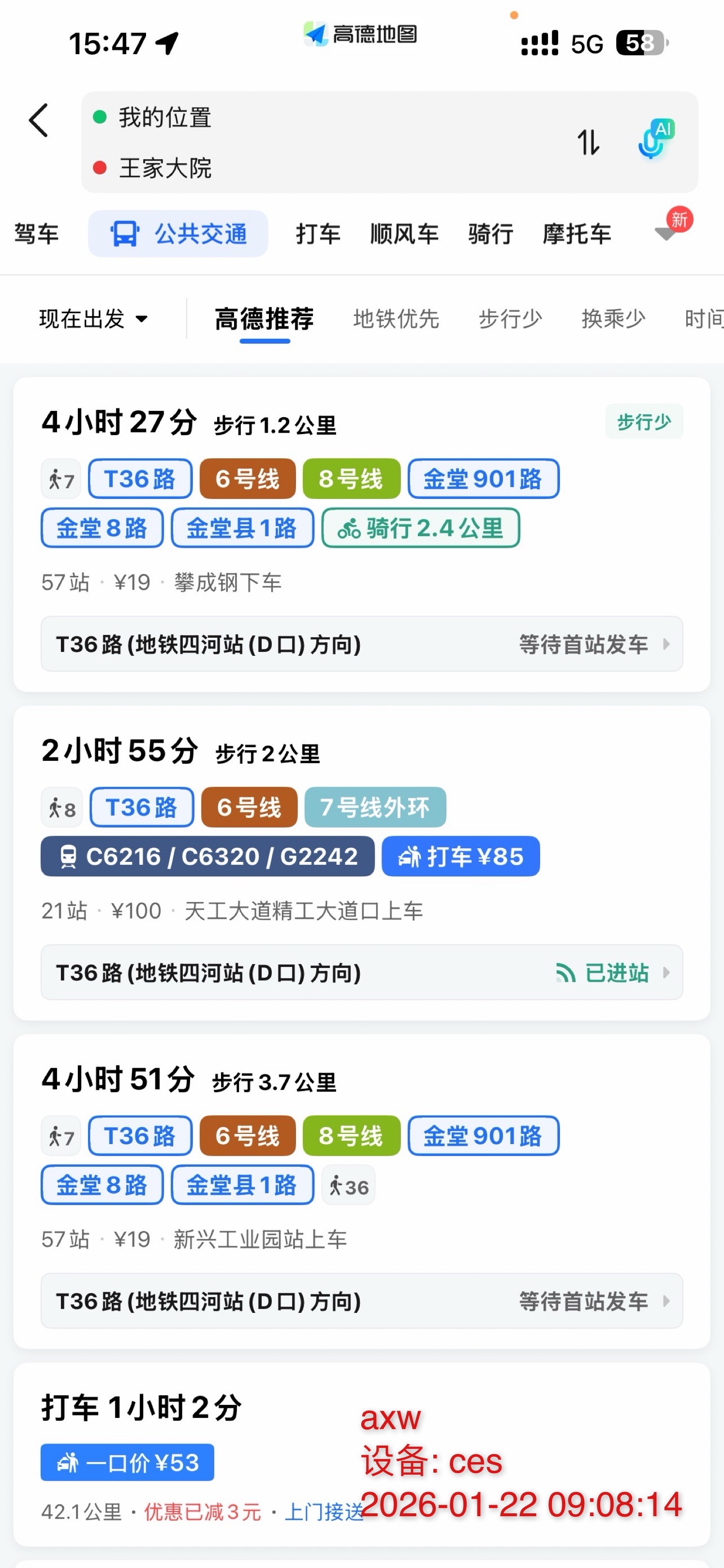The height and width of the screenshot is (1568, 724).
Task: Open the AI voice assistant
Action: click(x=655, y=140)
